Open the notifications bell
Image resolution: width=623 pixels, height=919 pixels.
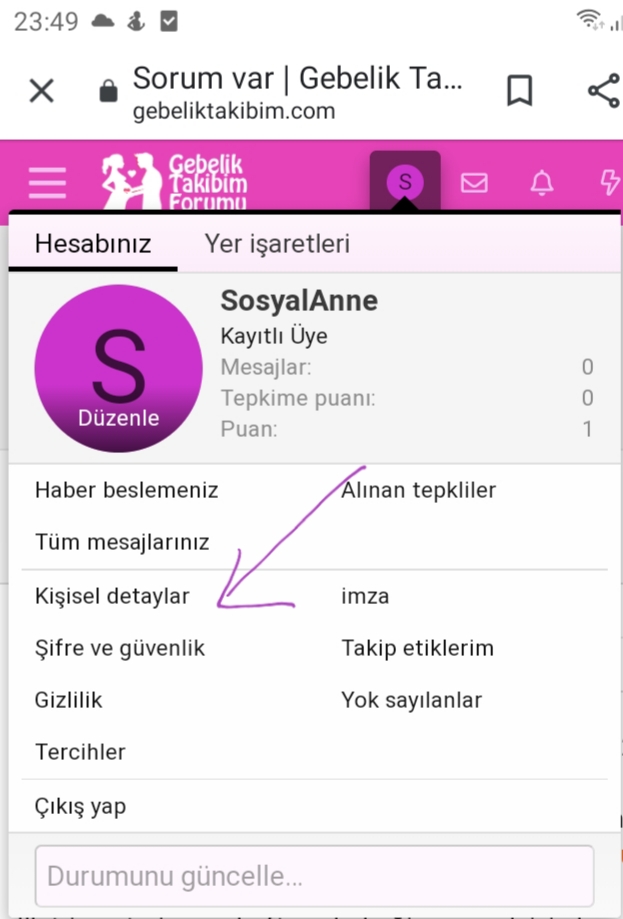coord(542,182)
